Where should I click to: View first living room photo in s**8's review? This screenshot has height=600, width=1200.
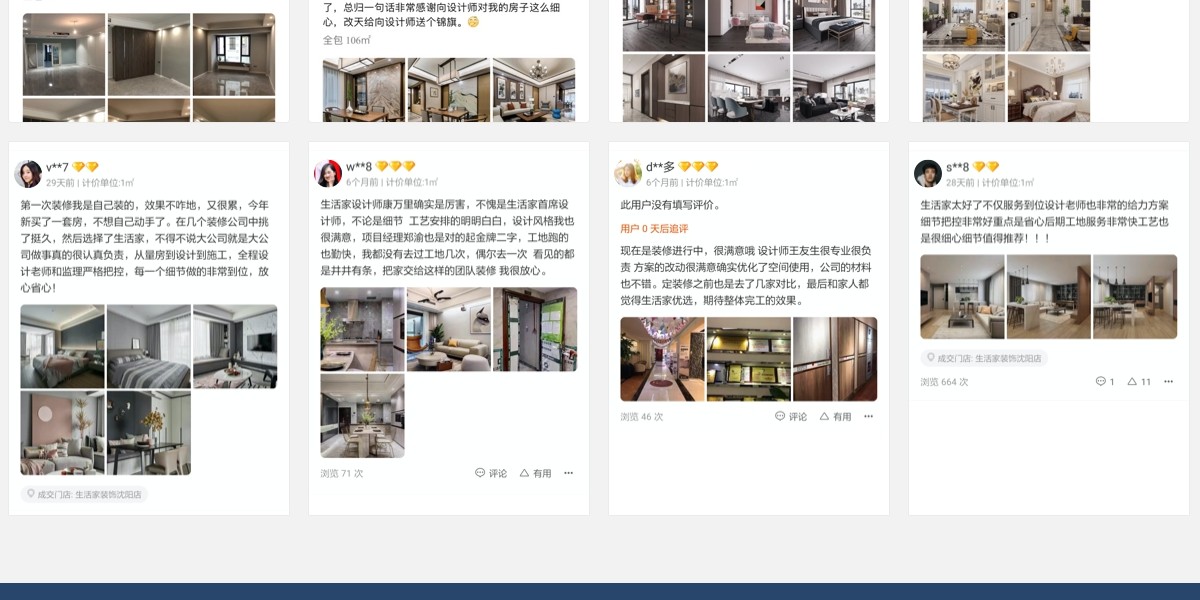pyautogui.click(x=962, y=296)
